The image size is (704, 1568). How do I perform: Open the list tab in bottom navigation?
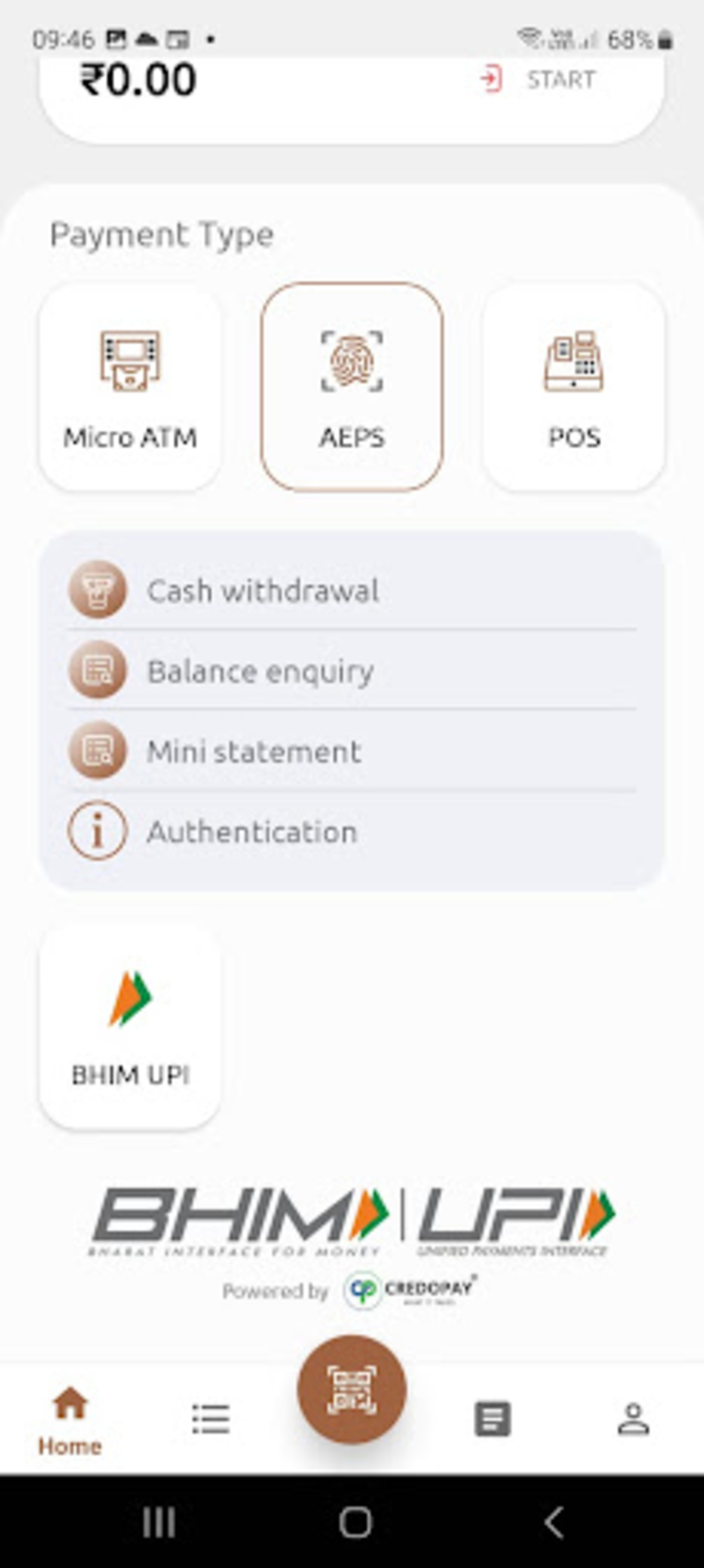coord(211,1419)
